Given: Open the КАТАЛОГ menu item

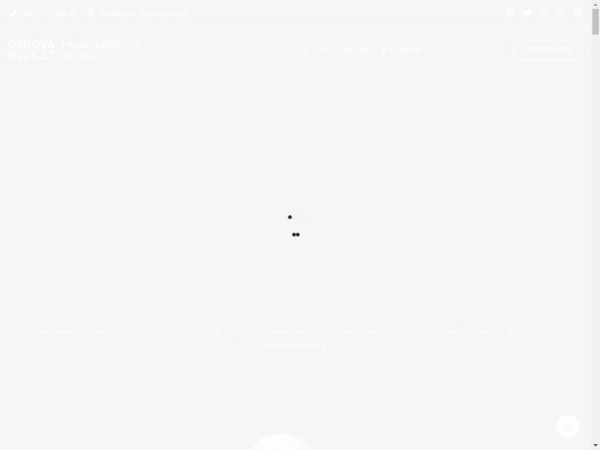Looking at the screenshot, I should click(x=400, y=50).
